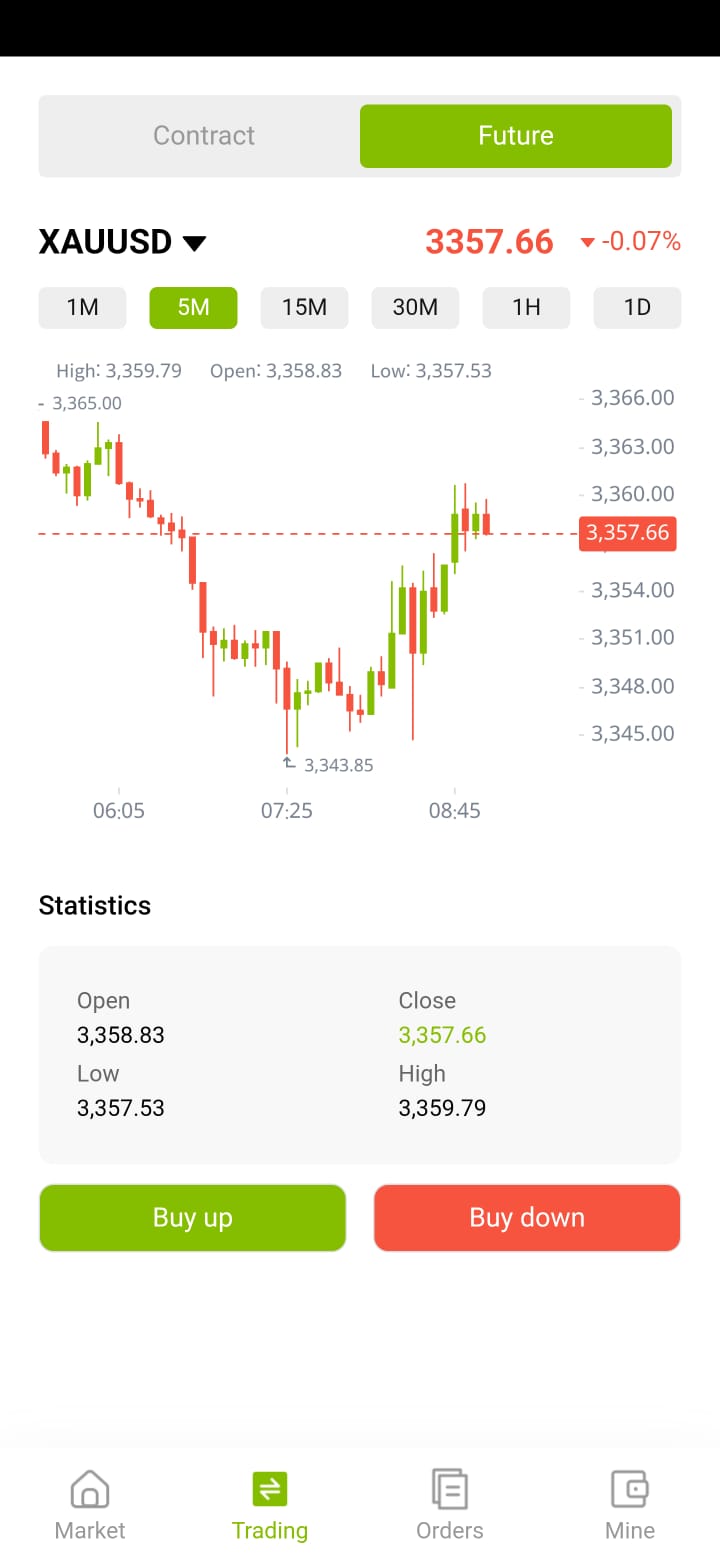Tap the Buy up button
Screen dimensions: 720x1560
(193, 1218)
